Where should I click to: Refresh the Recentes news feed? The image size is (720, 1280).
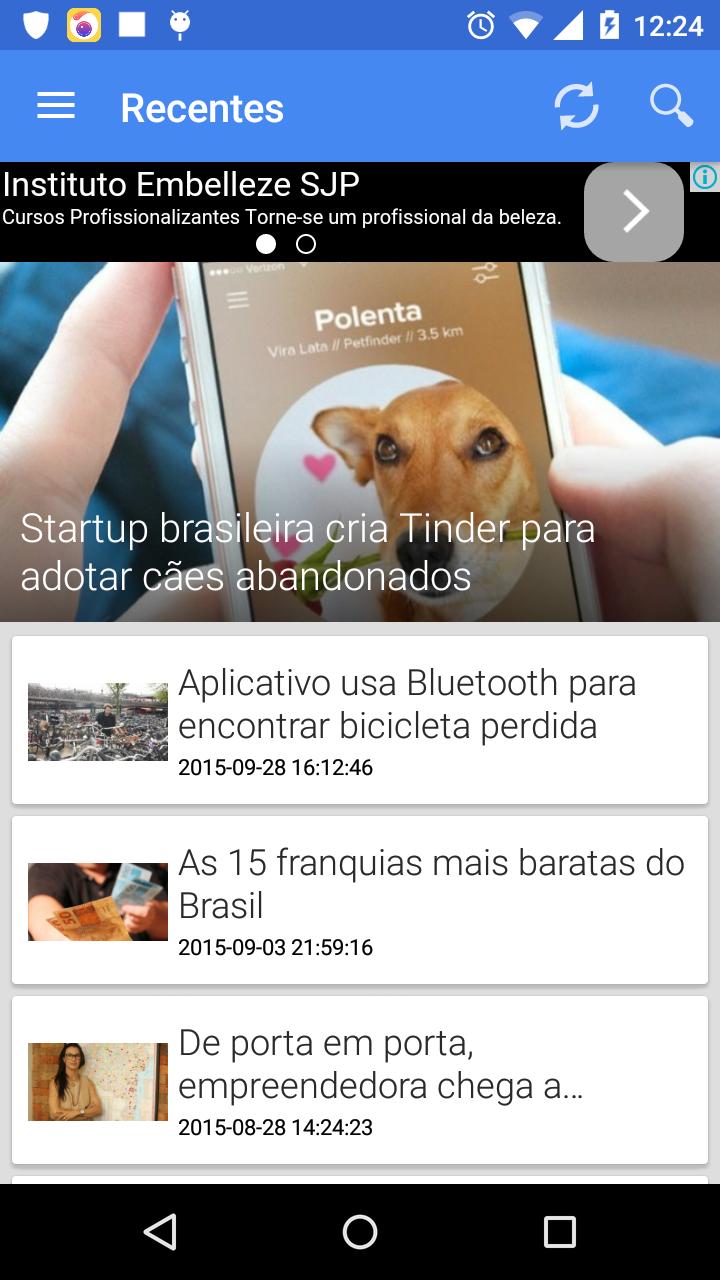click(x=577, y=105)
